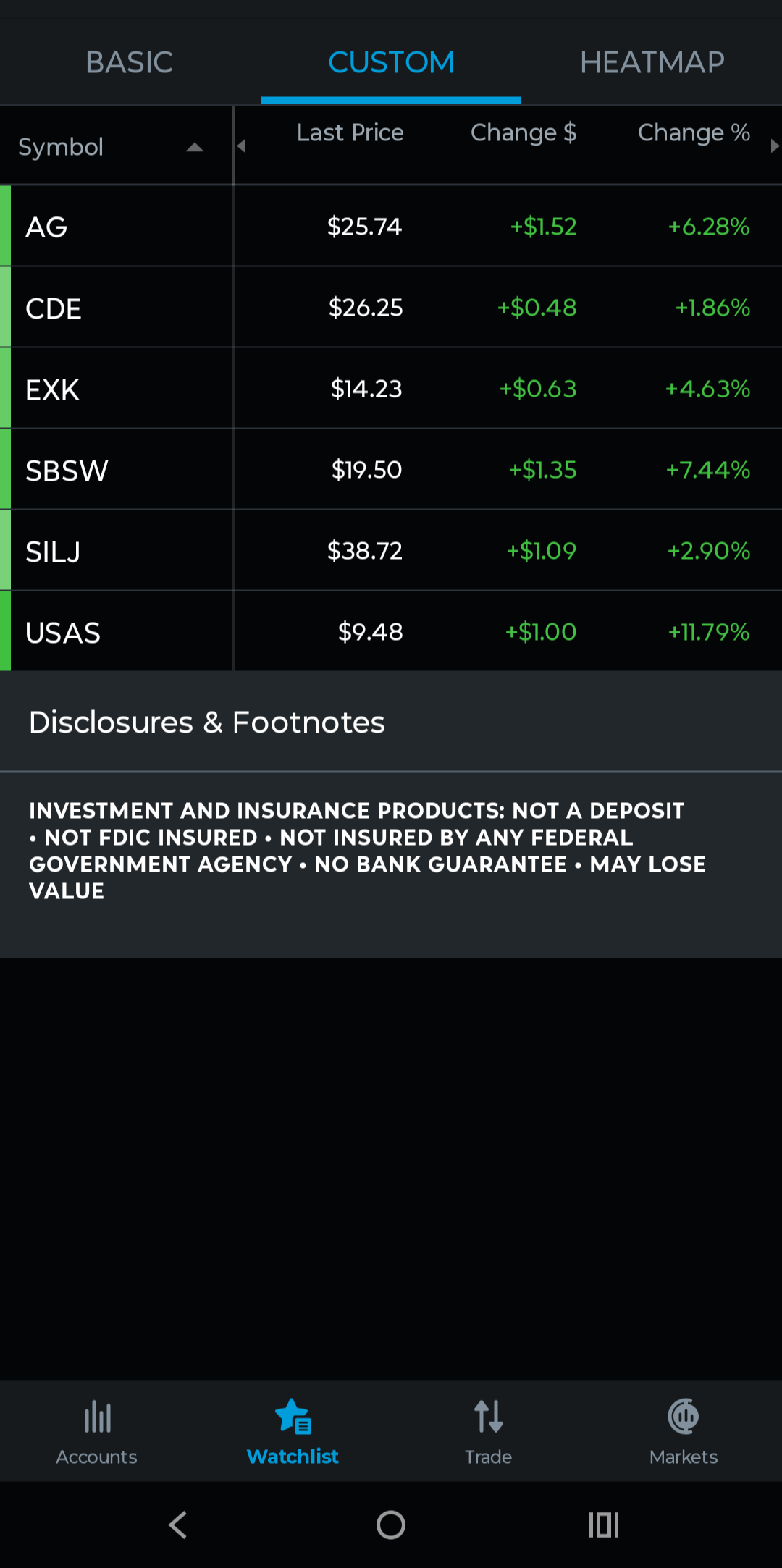This screenshot has height=1568, width=782.
Task: Open the Watchlist tab
Action: 293,1431
